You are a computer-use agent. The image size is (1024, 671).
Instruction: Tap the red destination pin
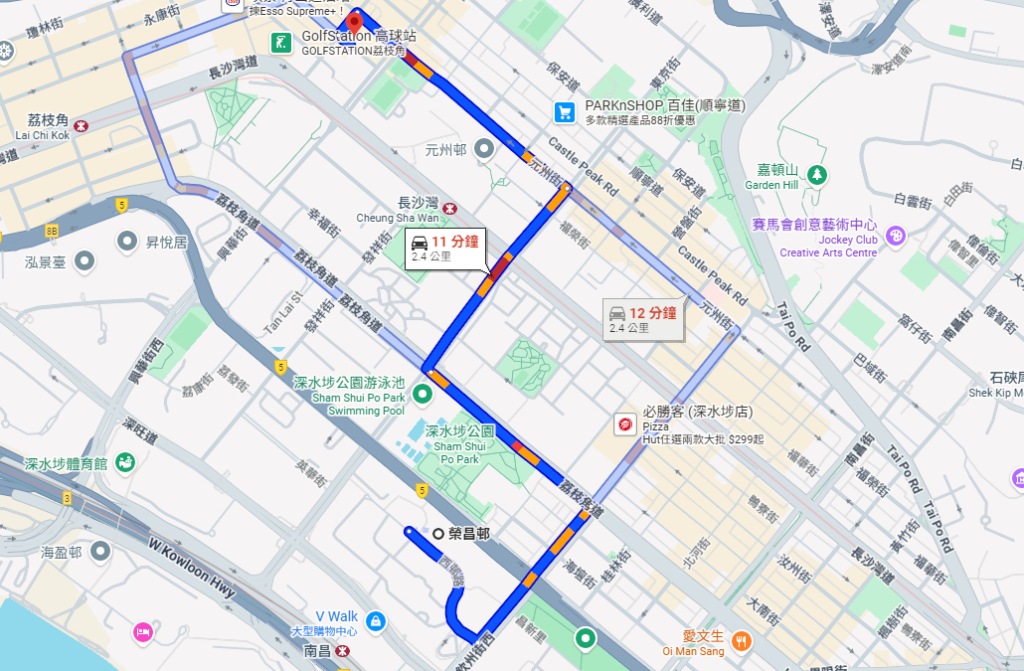click(x=355, y=19)
